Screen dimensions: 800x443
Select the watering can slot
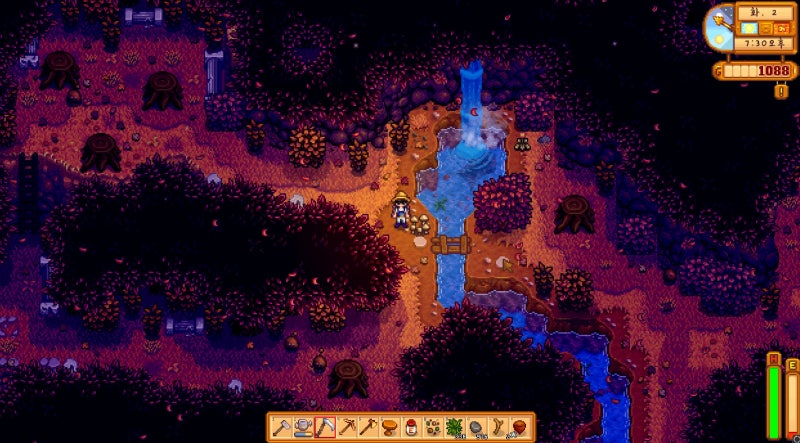303,427
